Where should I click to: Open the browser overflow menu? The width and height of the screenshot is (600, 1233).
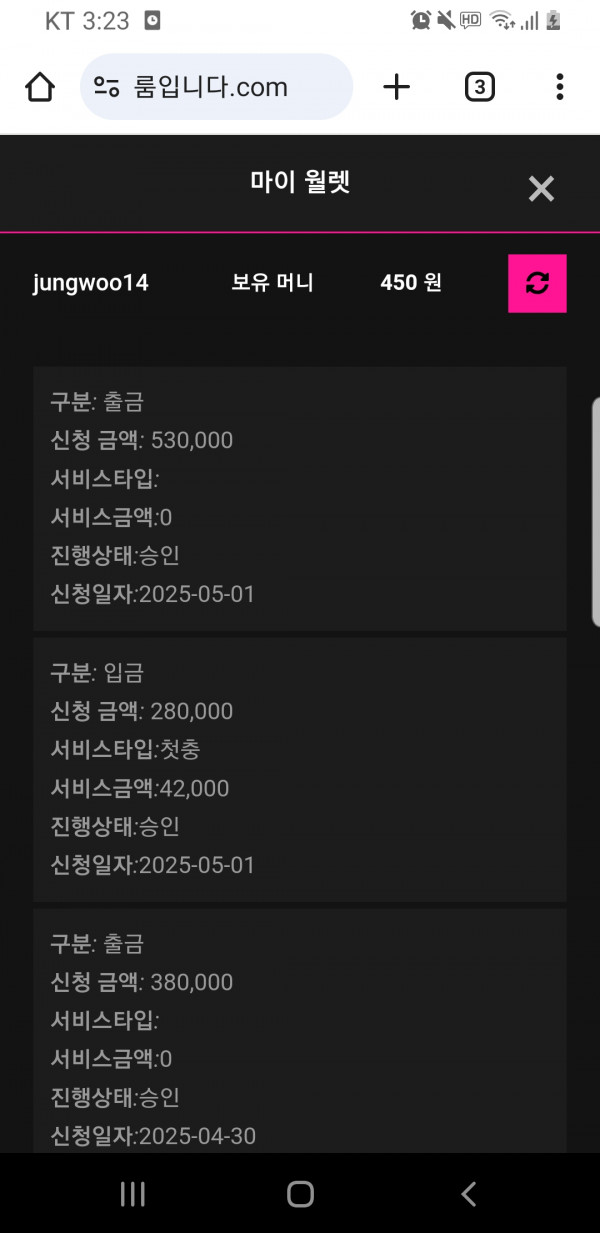[x=560, y=87]
